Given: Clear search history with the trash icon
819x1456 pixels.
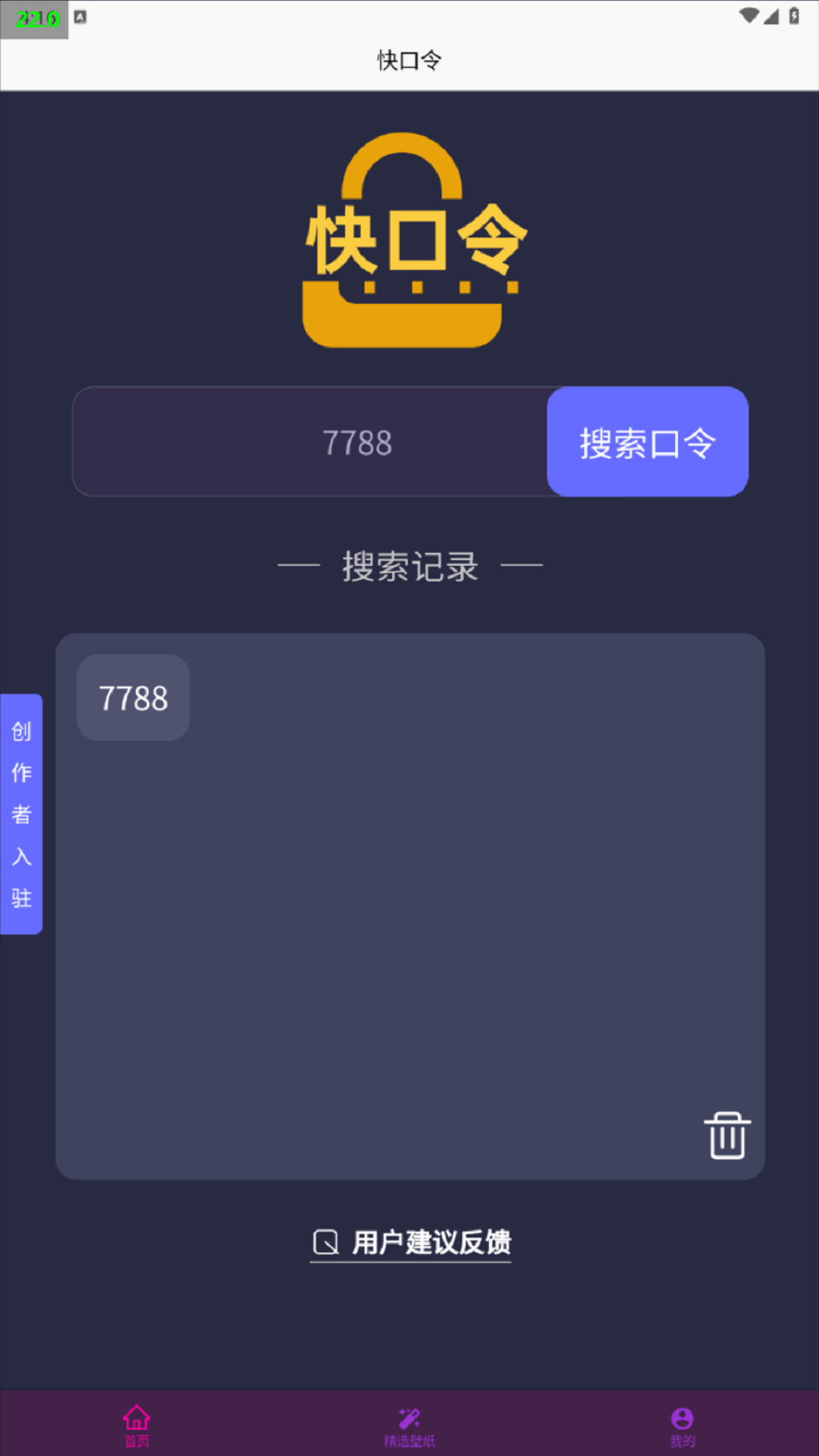Looking at the screenshot, I should (727, 1135).
